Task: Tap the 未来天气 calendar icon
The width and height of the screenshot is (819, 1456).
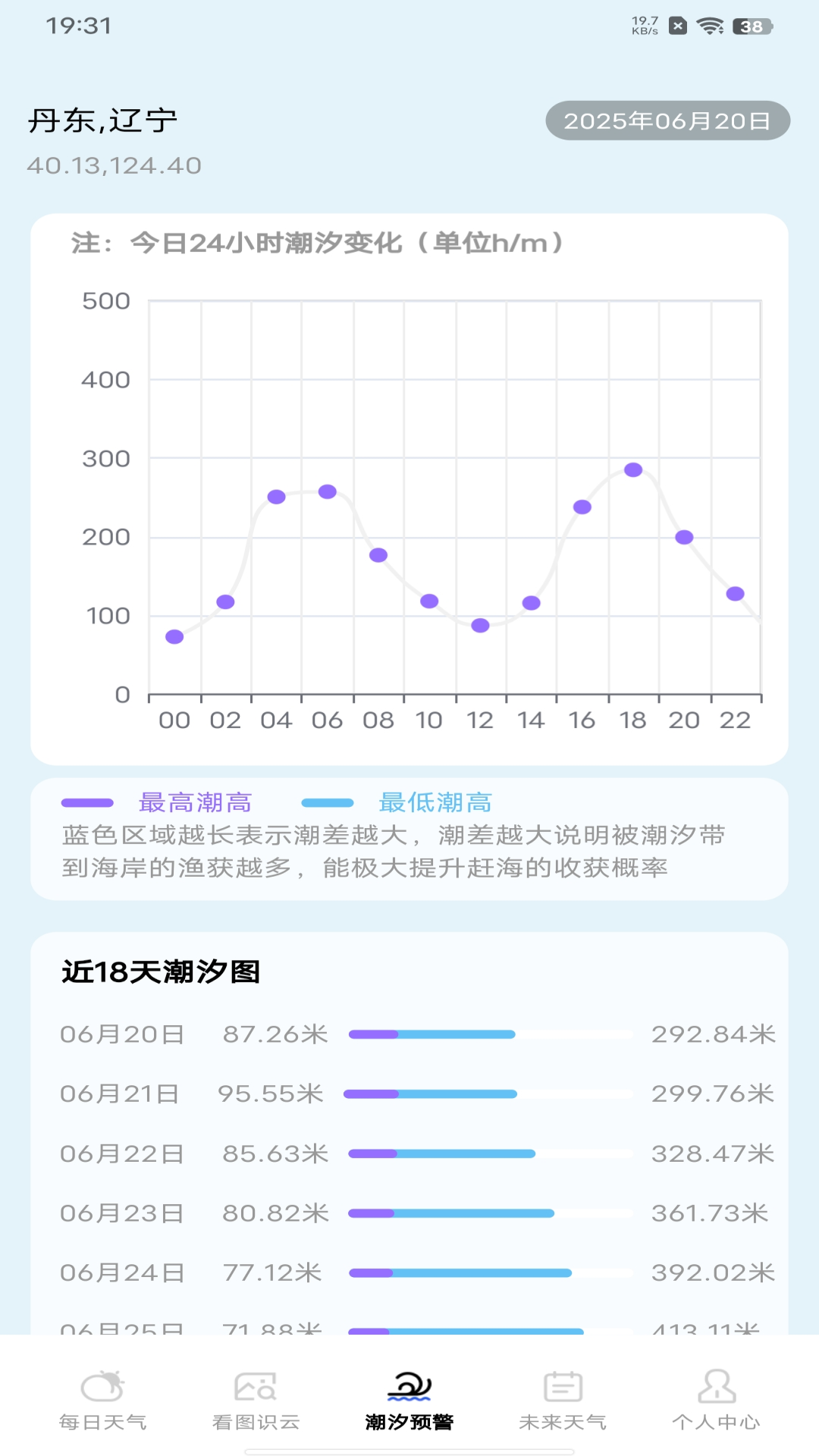Action: point(562,1394)
